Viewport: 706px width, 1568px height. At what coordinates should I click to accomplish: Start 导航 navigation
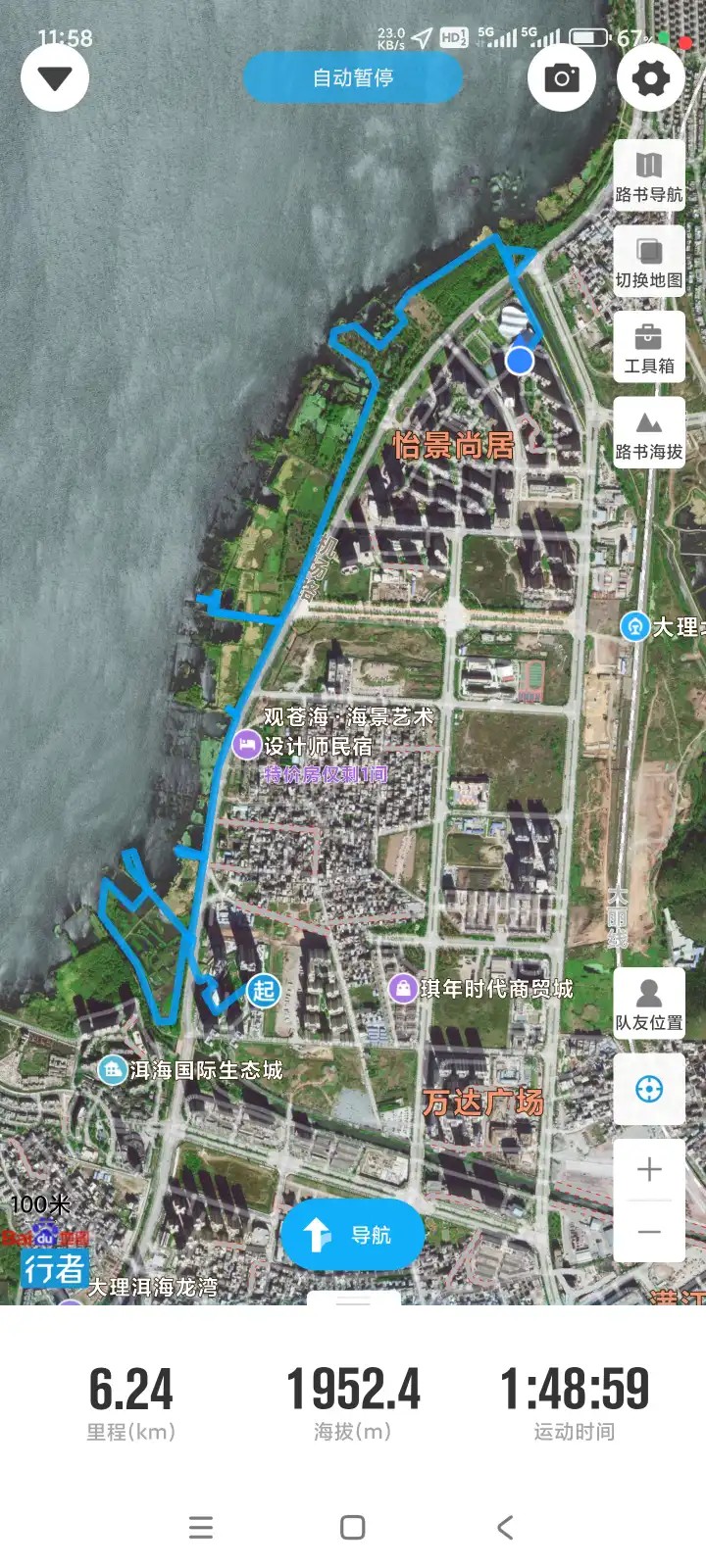click(x=353, y=1235)
